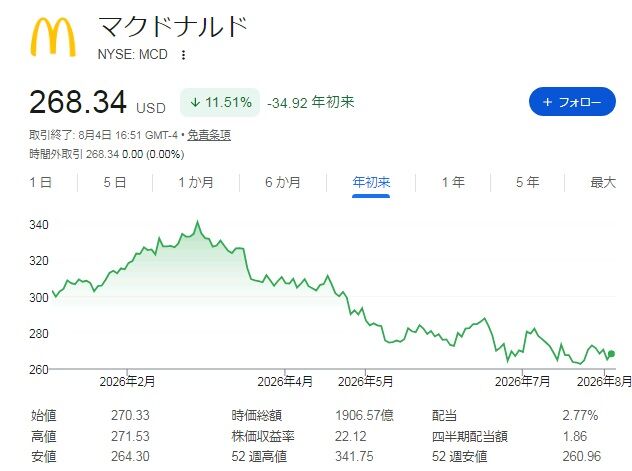Open the 免責条項 disclaimer link
Image resolution: width=632 pixels, height=471 pixels.
(x=209, y=135)
